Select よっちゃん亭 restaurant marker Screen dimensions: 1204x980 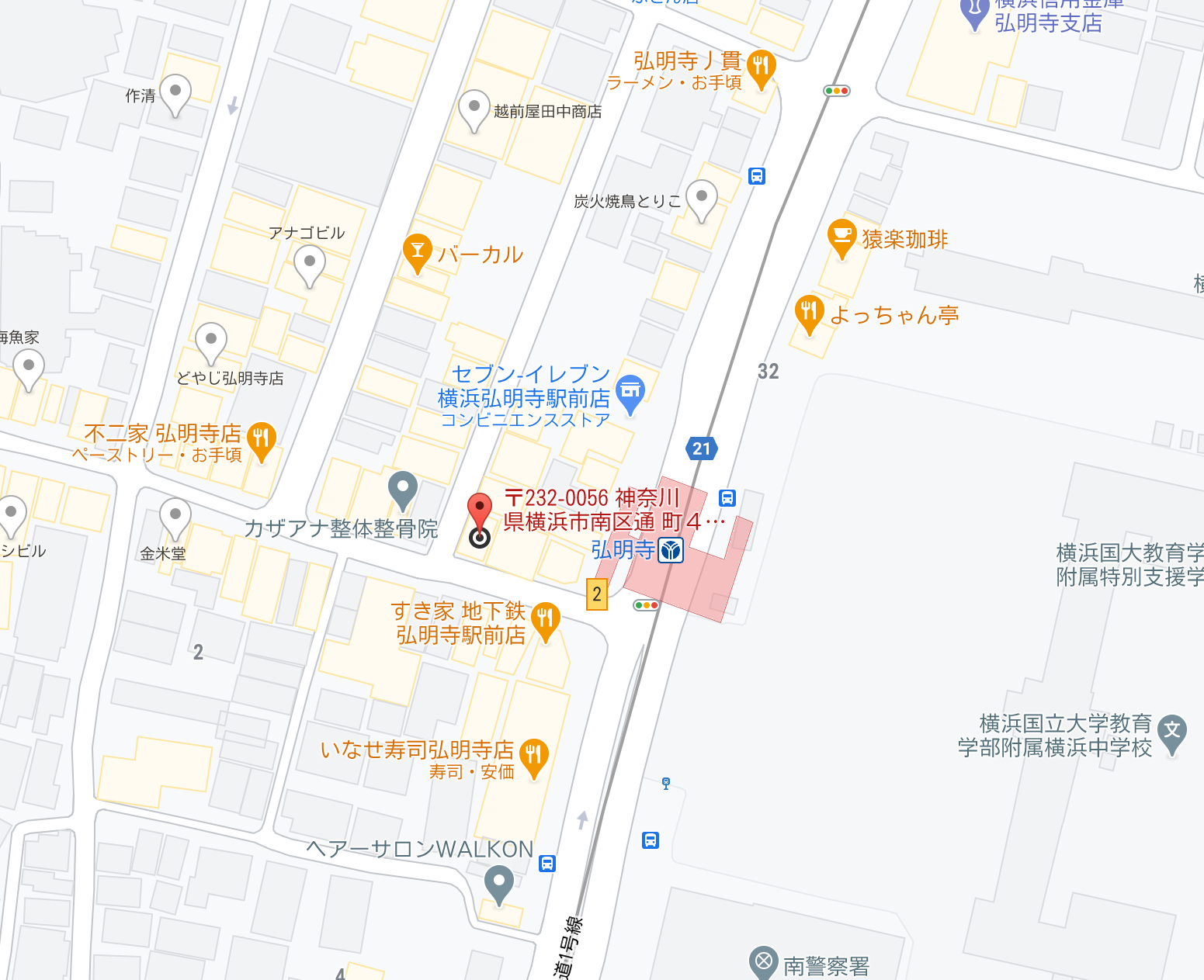tap(809, 312)
